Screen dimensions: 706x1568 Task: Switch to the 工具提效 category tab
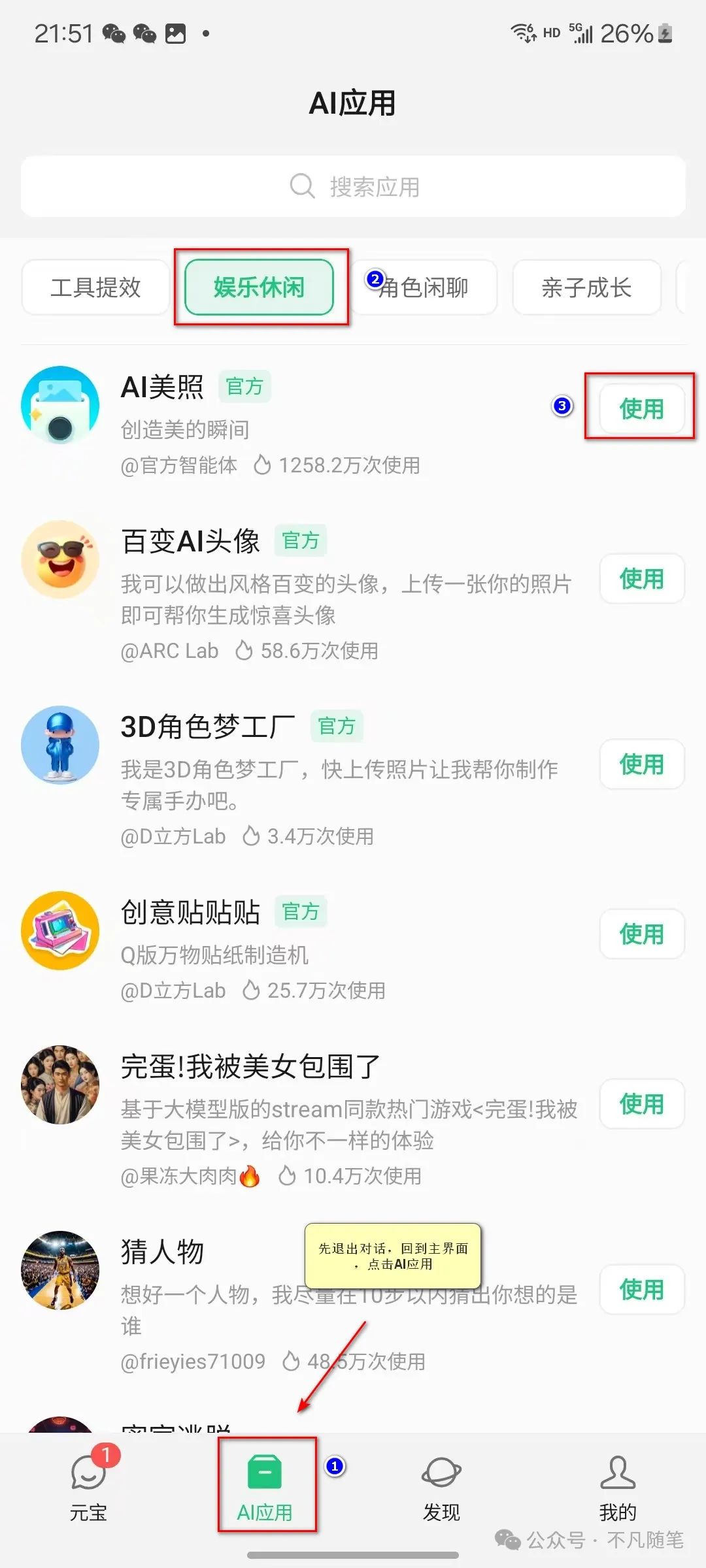click(97, 287)
